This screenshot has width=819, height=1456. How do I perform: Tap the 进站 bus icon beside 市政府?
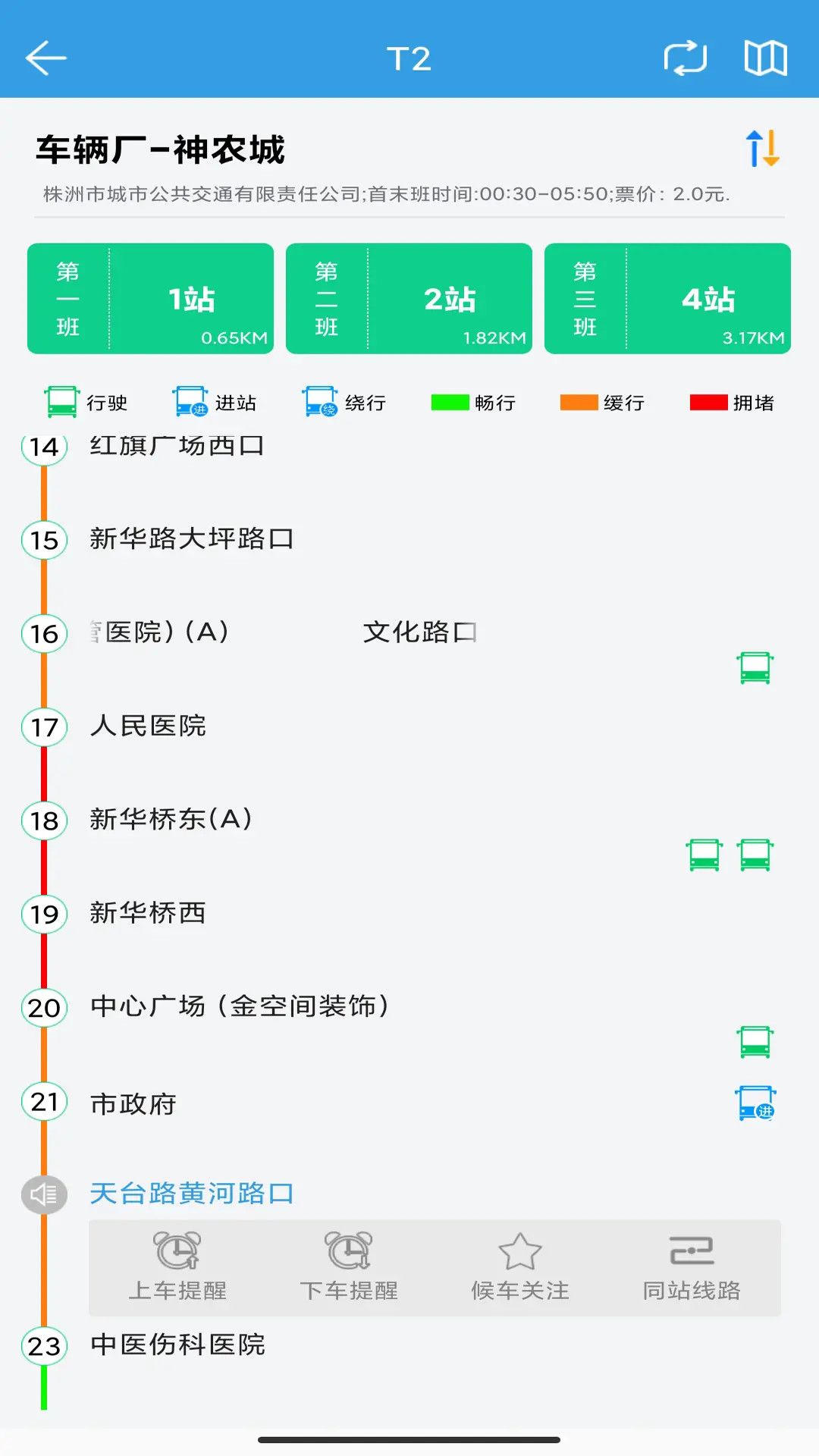pos(755,1103)
